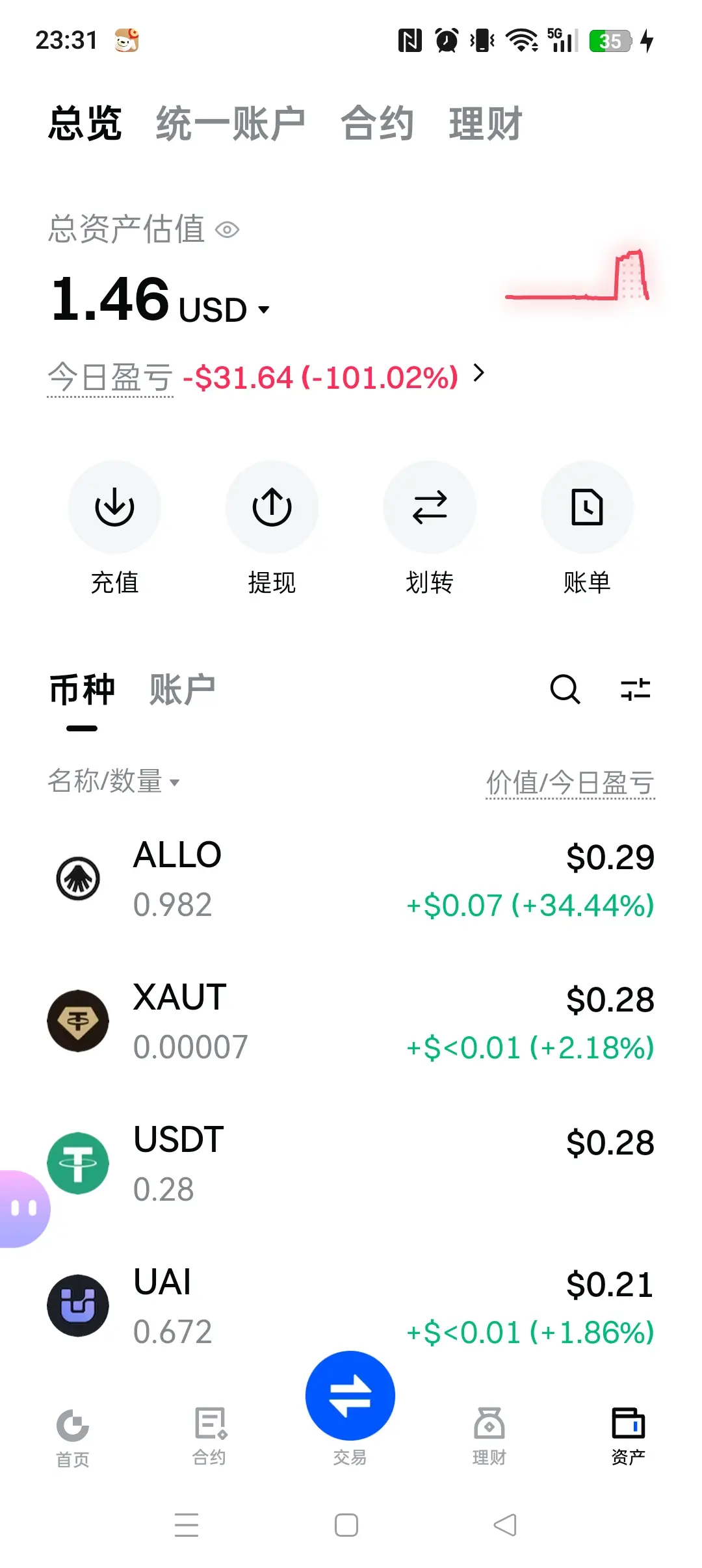This screenshot has width=702, height=1568.
Task: Switch to the 账户 list tab
Action: tap(182, 689)
